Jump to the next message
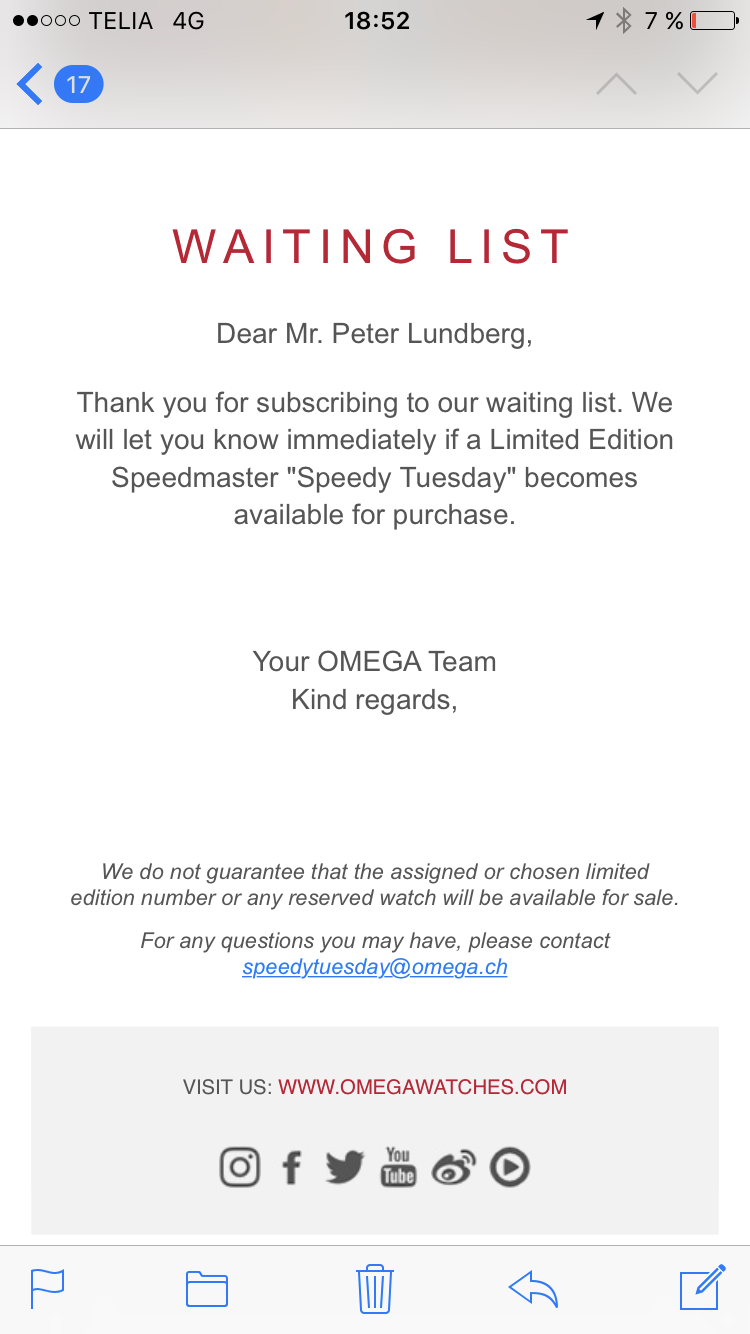 pyautogui.click(x=697, y=84)
